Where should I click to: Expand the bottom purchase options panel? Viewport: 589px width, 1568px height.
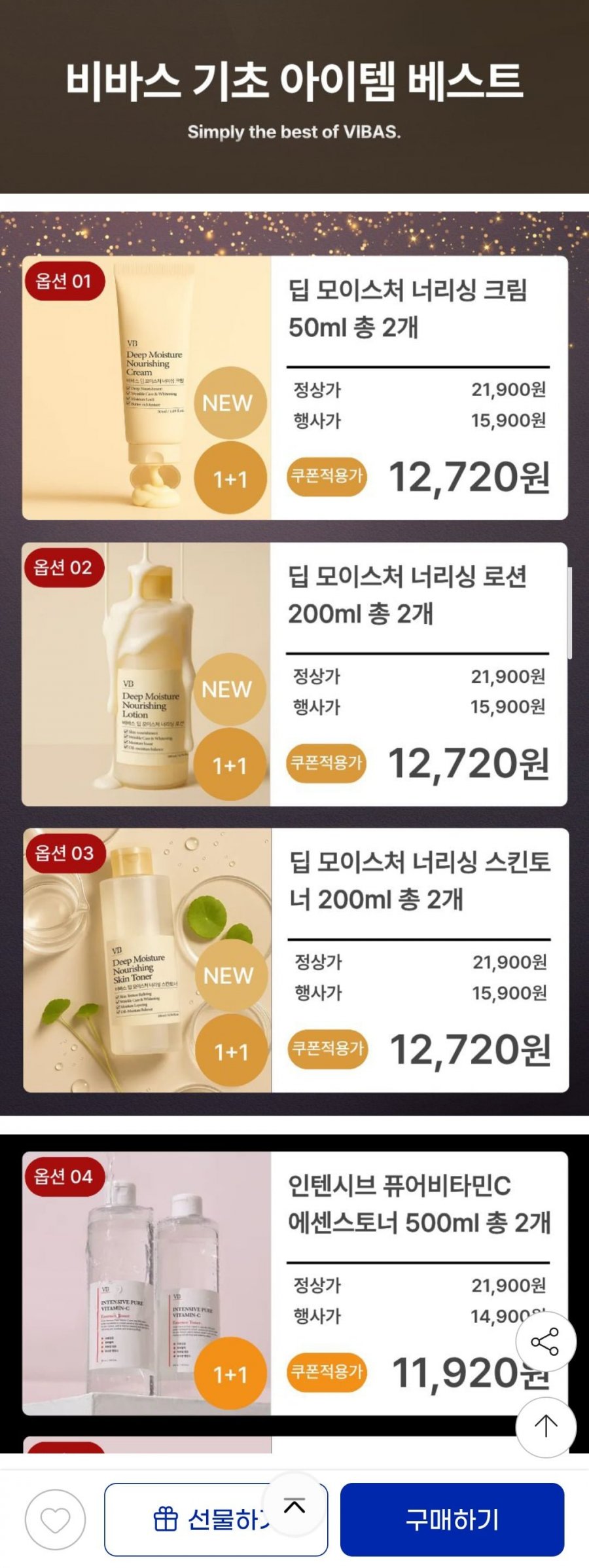tap(294, 1505)
